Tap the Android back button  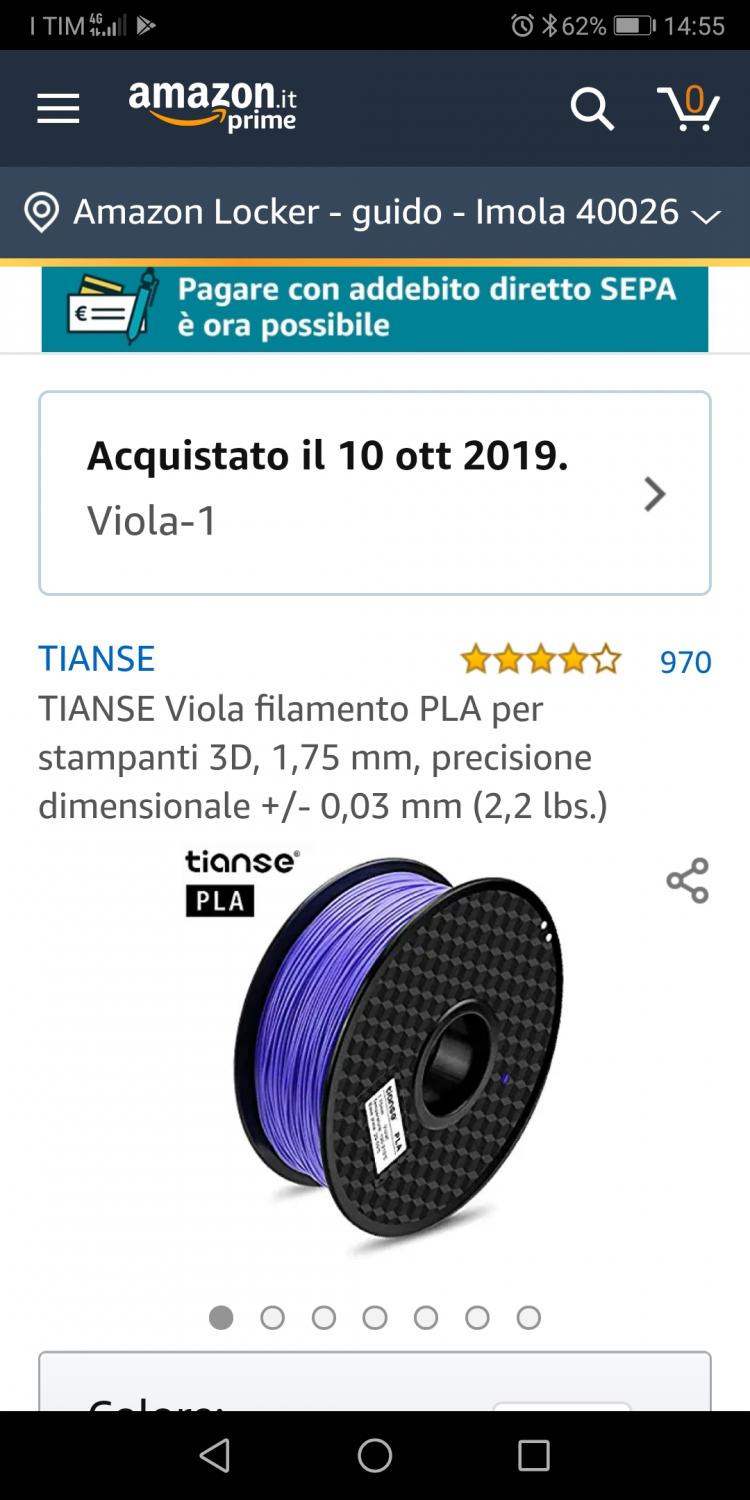pyautogui.click(x=215, y=1456)
